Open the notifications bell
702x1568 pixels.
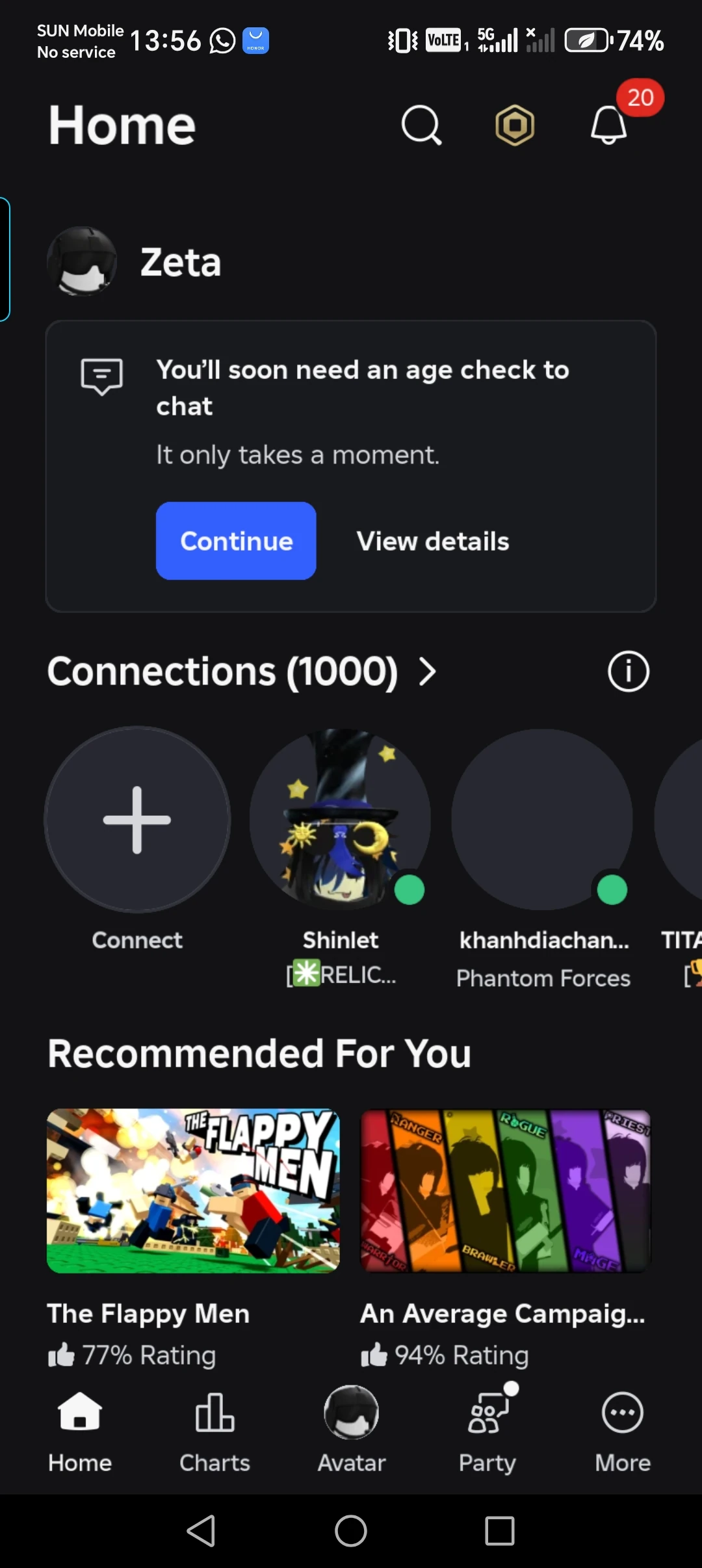pos(608,124)
